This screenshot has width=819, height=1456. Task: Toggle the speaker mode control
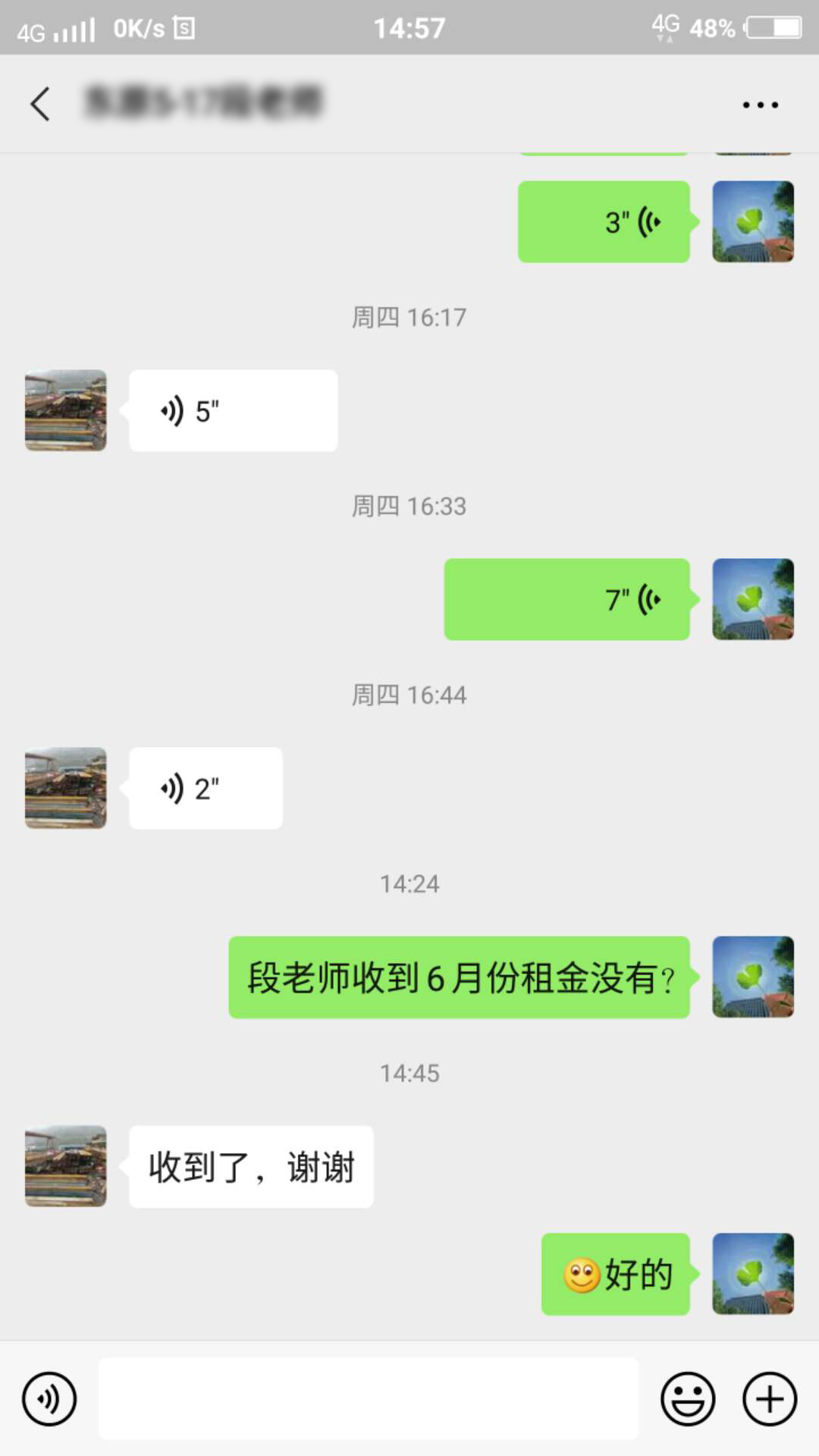click(x=48, y=1399)
